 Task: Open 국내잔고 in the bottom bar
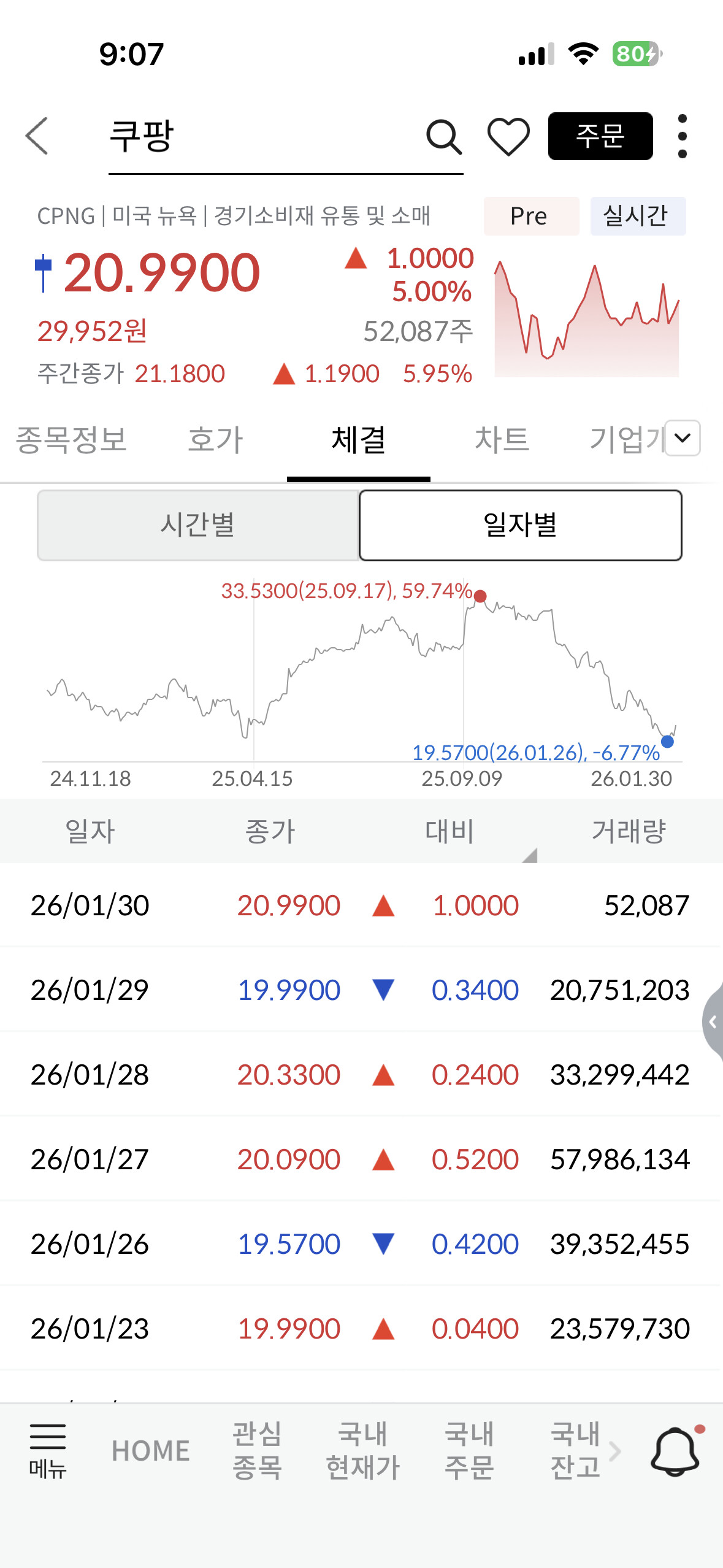click(575, 1450)
